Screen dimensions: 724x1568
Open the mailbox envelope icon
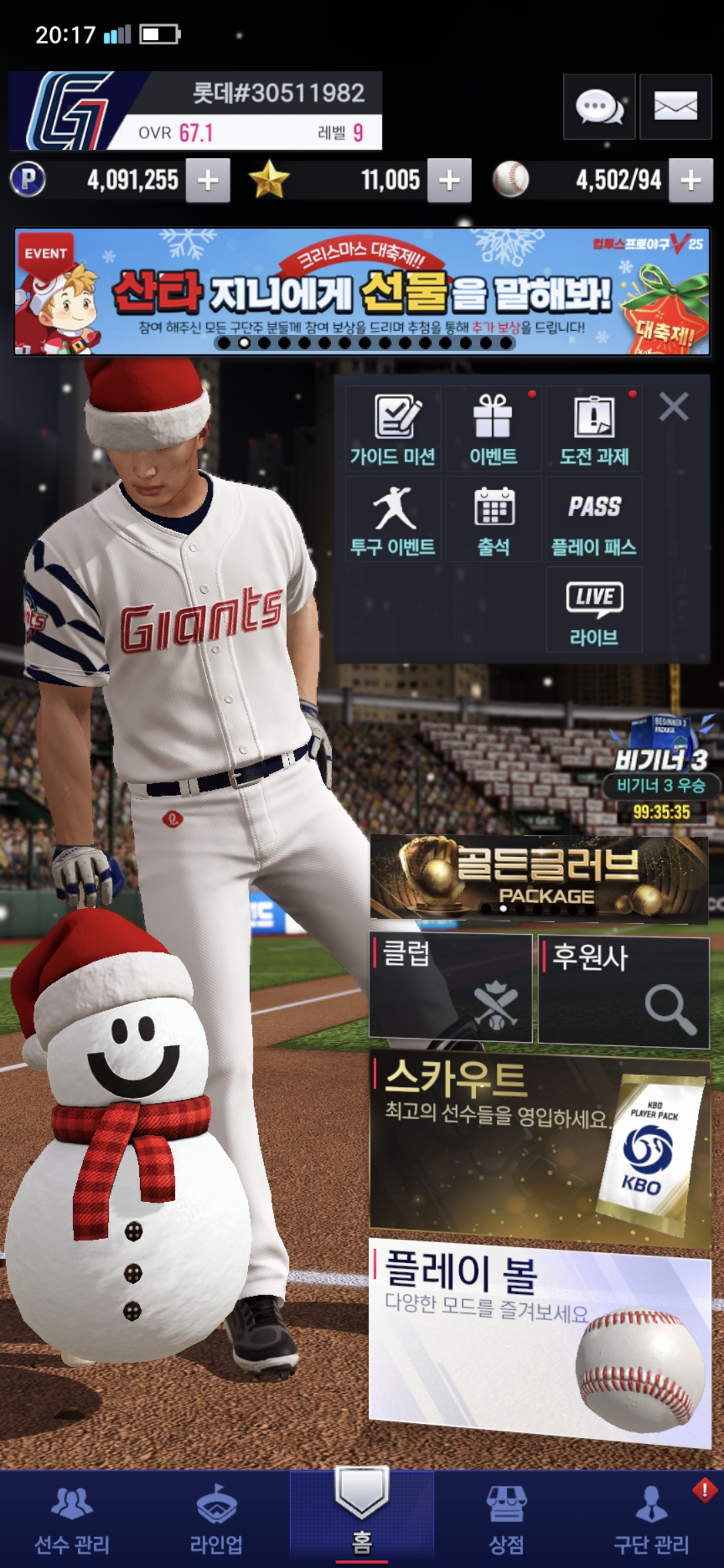point(675,107)
